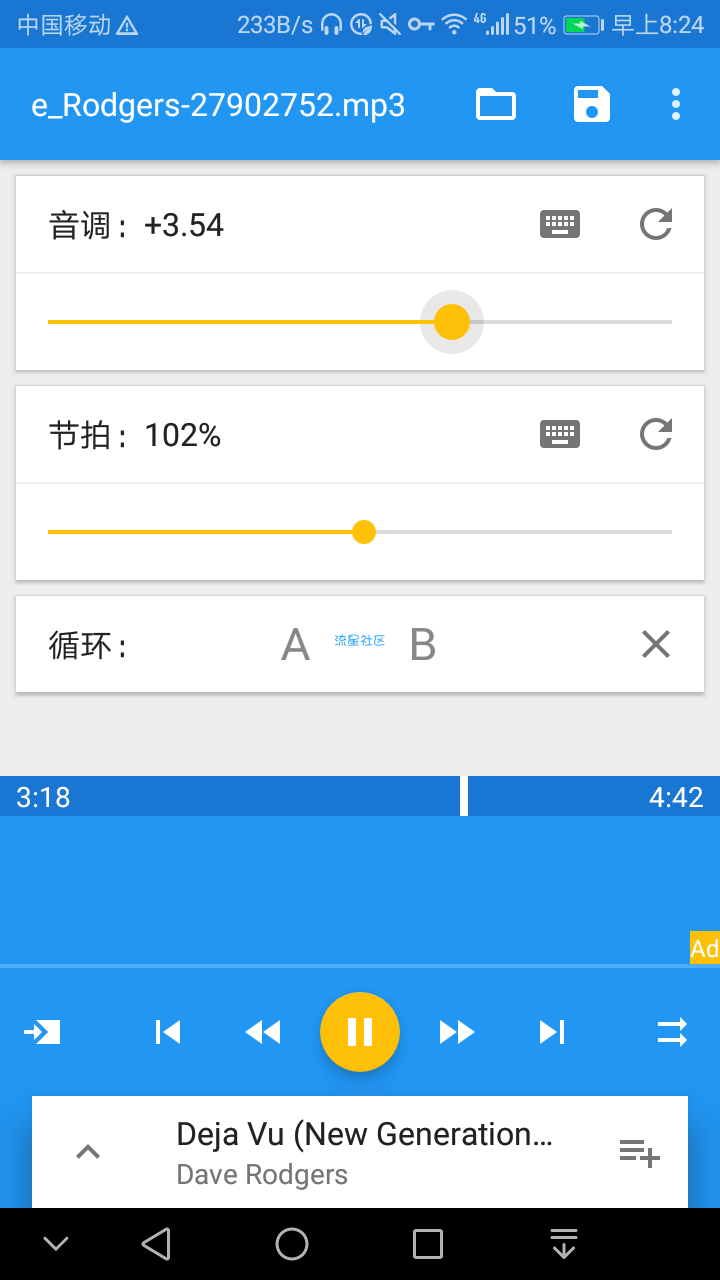This screenshot has width=720, height=1280.
Task: Save the modified audio file
Action: click(591, 104)
